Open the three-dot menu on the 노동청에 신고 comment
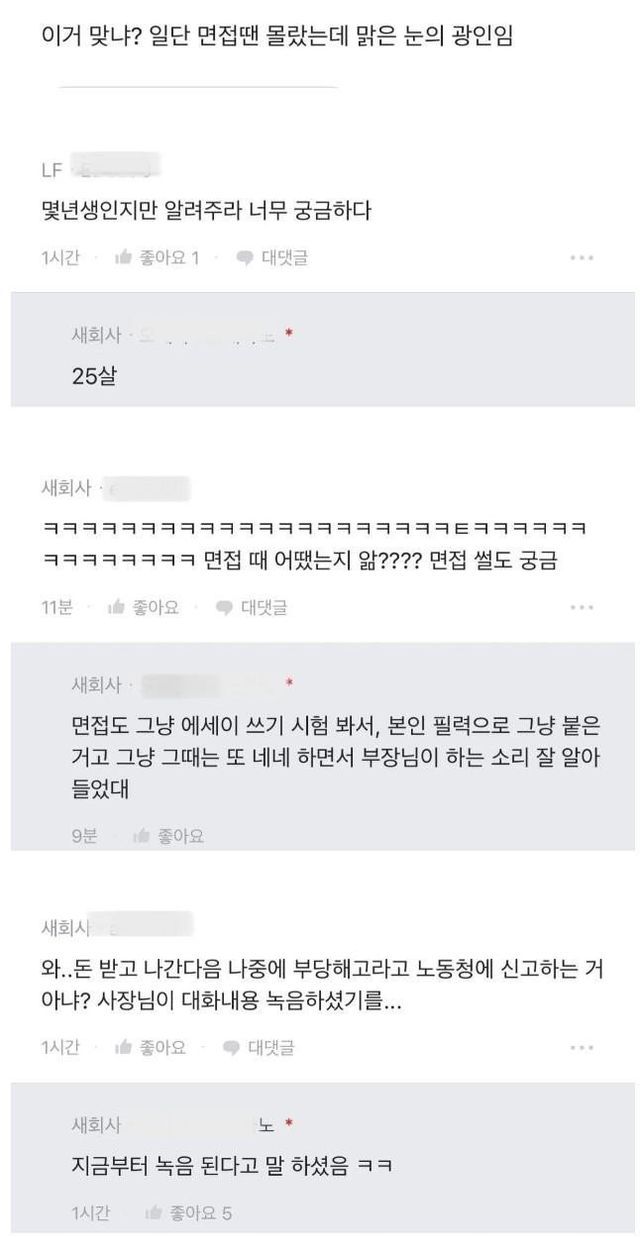This screenshot has width=640, height=1238. click(x=581, y=1047)
